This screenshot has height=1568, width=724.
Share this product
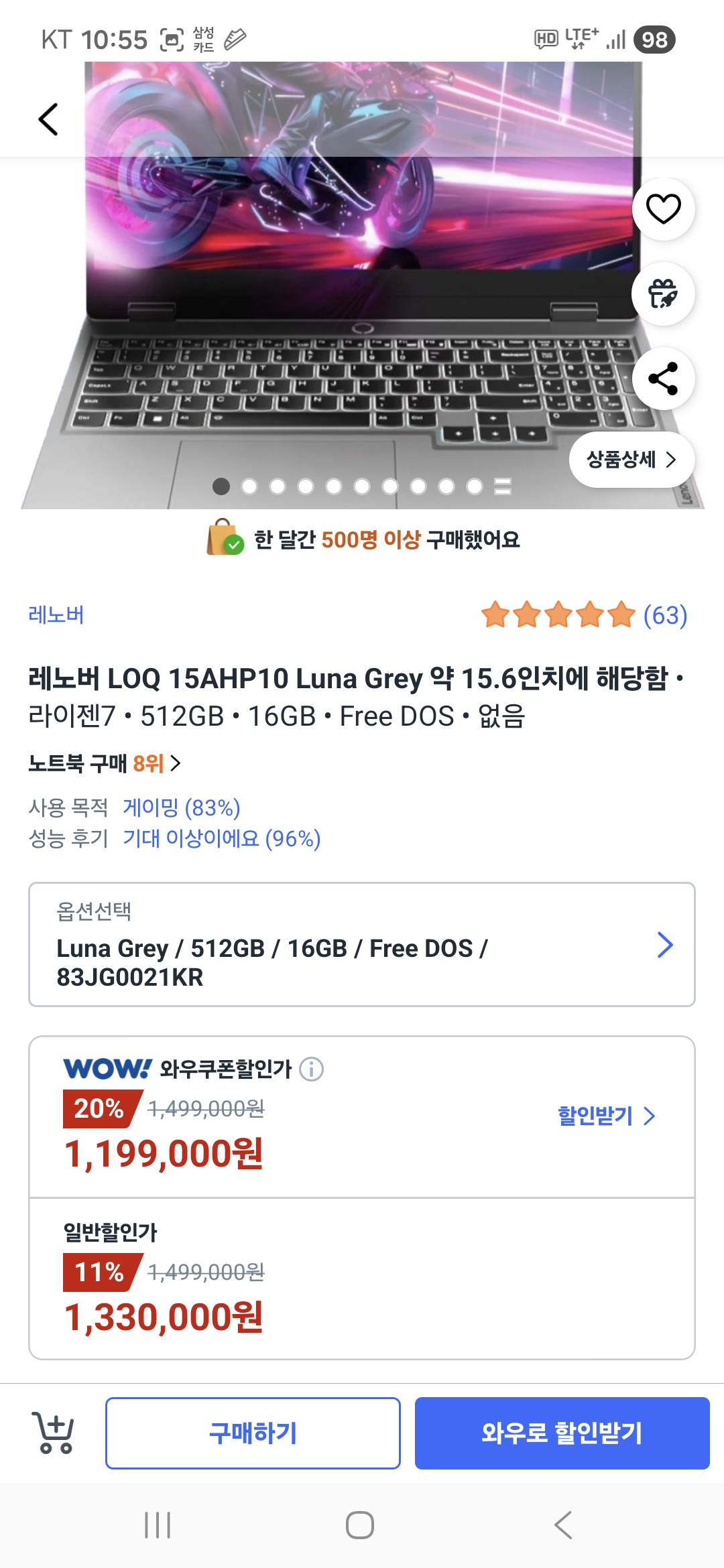pos(663,379)
